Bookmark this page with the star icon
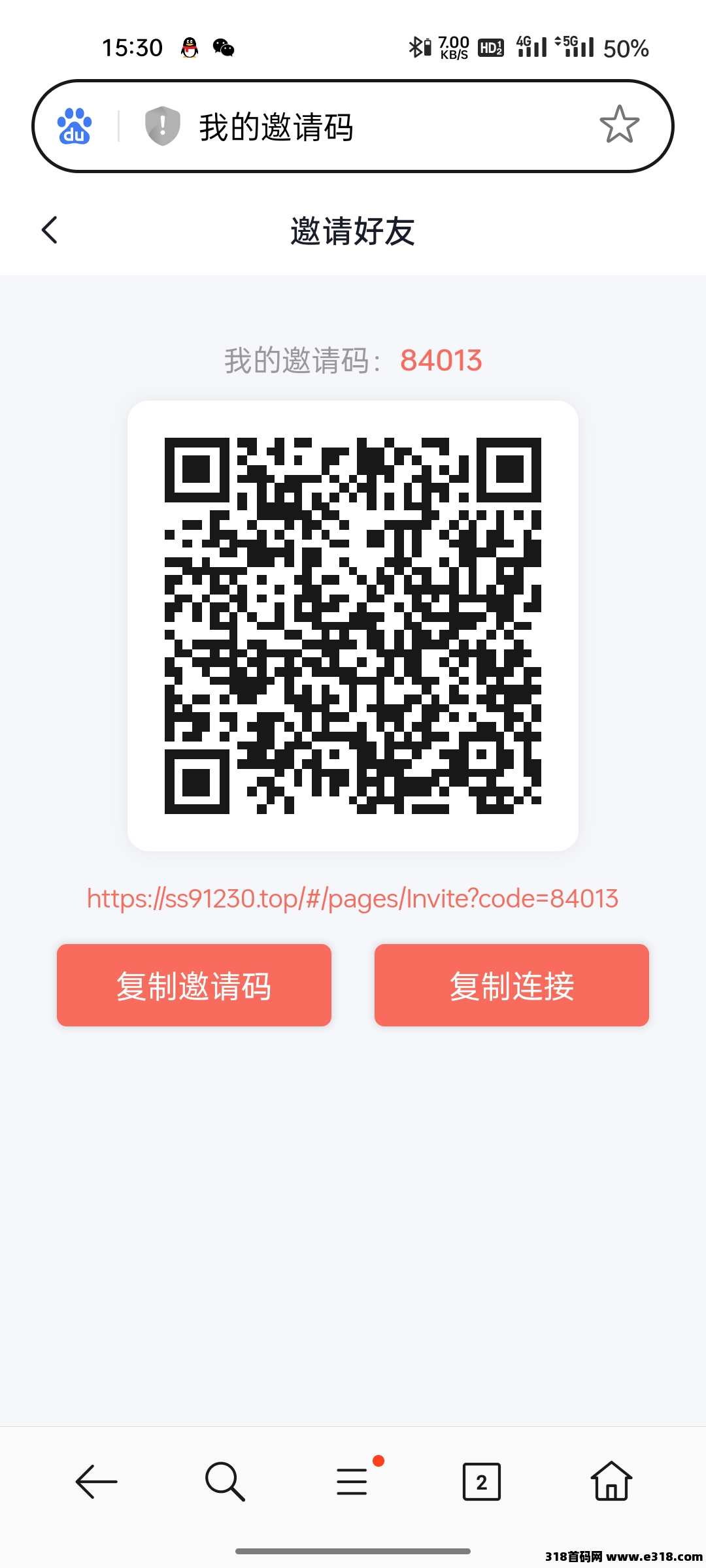This screenshot has width=706, height=1568. [x=619, y=125]
